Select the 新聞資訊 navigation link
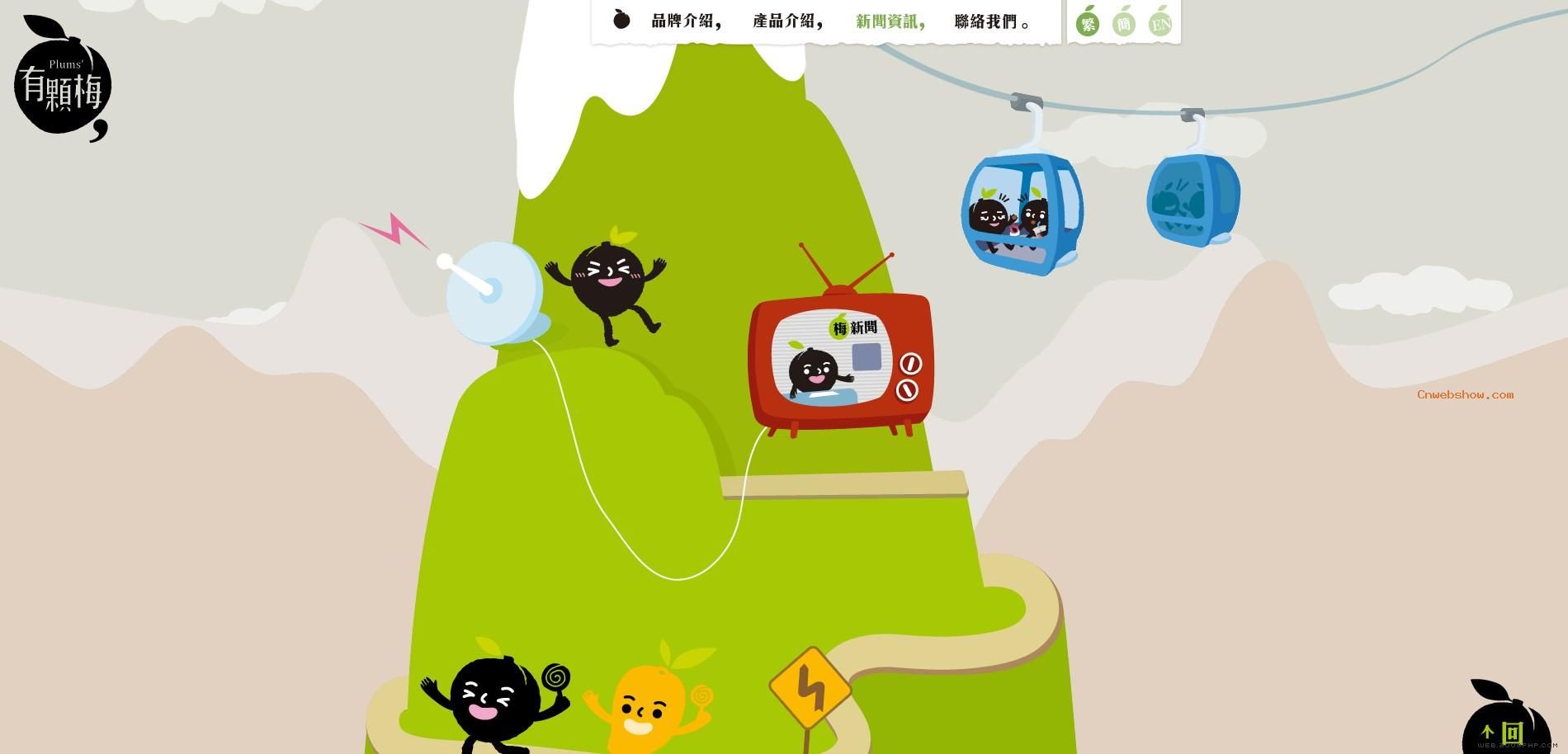Viewport: 1568px width, 754px height. 887,21
